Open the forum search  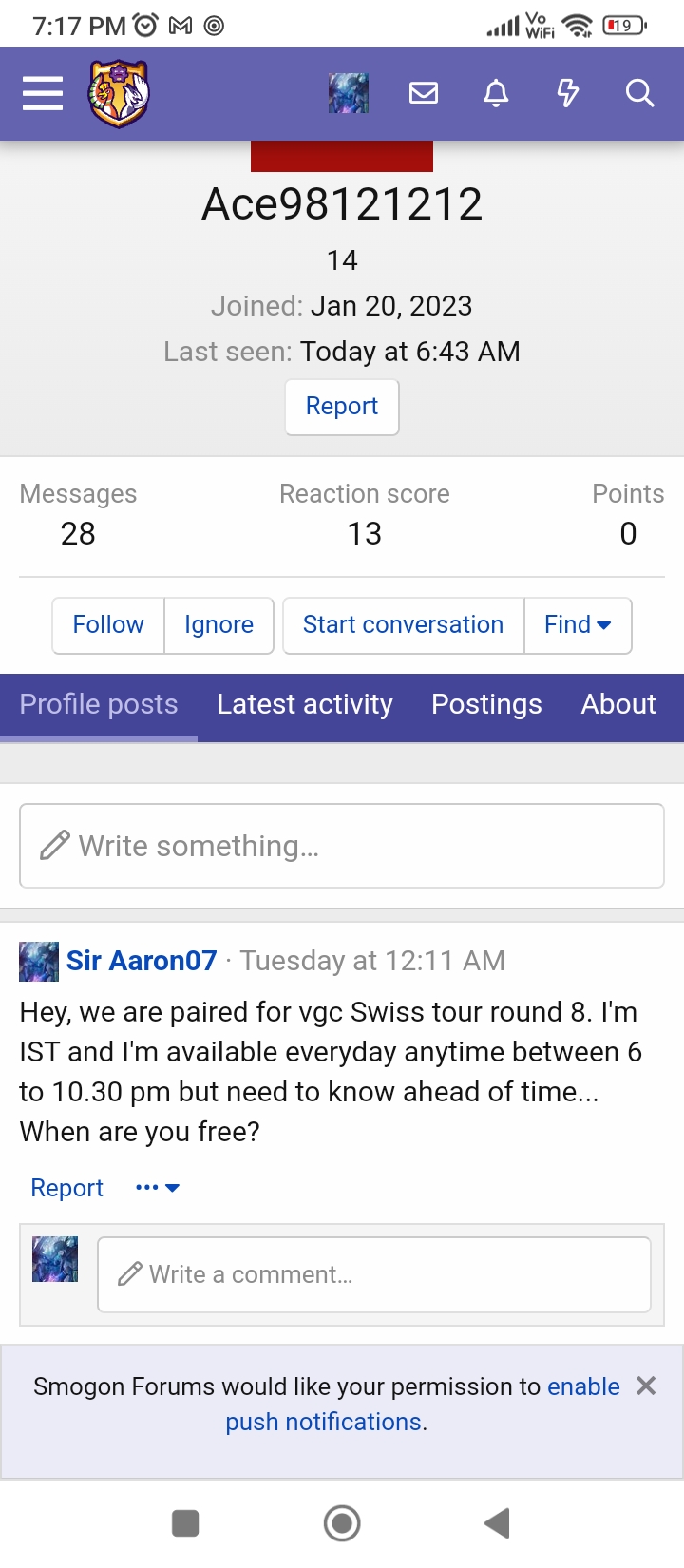[639, 93]
